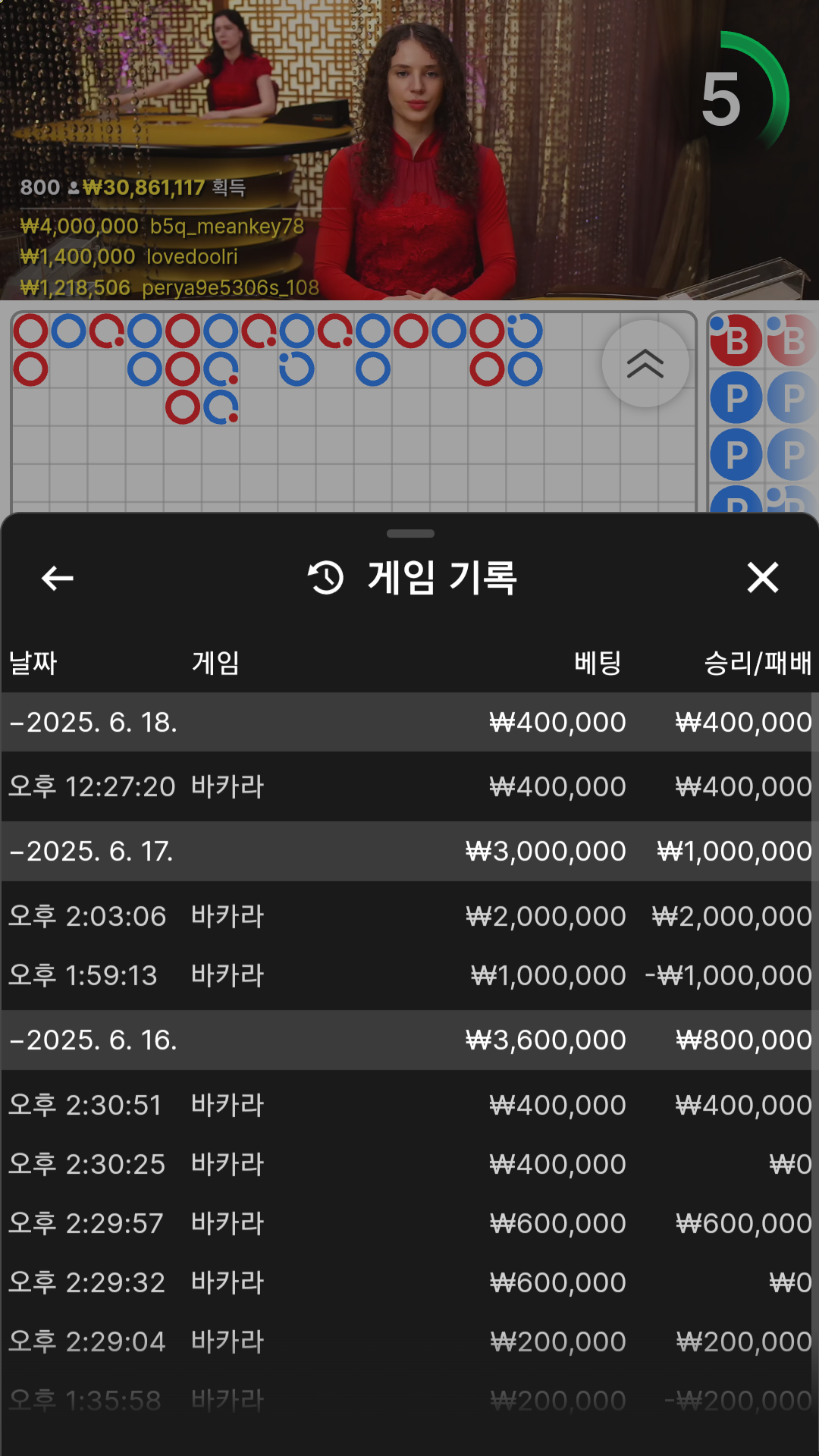Open the 오후 12:27:20 바카라 record
Screen dimensions: 819x1456
pyautogui.click(x=409, y=786)
